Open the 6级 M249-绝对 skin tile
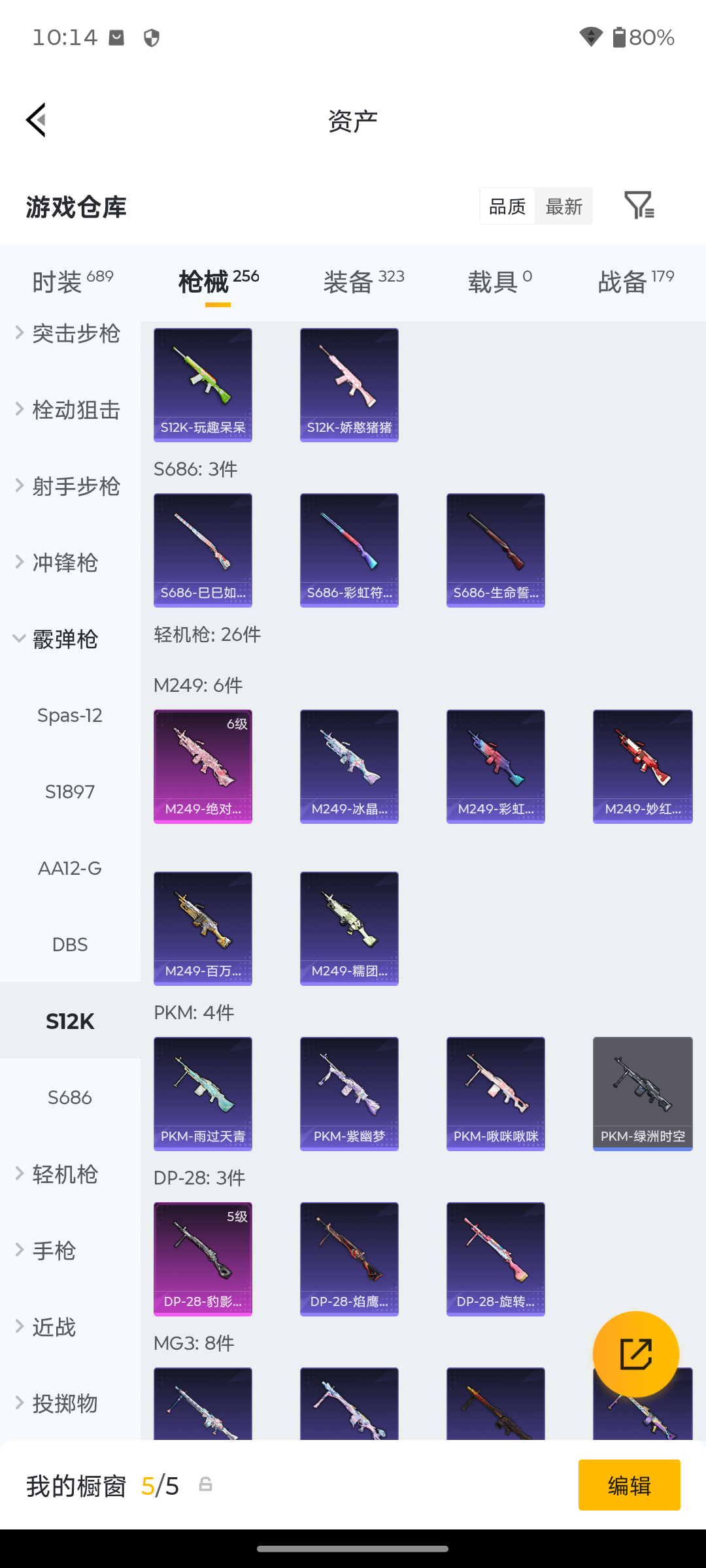 pos(203,766)
